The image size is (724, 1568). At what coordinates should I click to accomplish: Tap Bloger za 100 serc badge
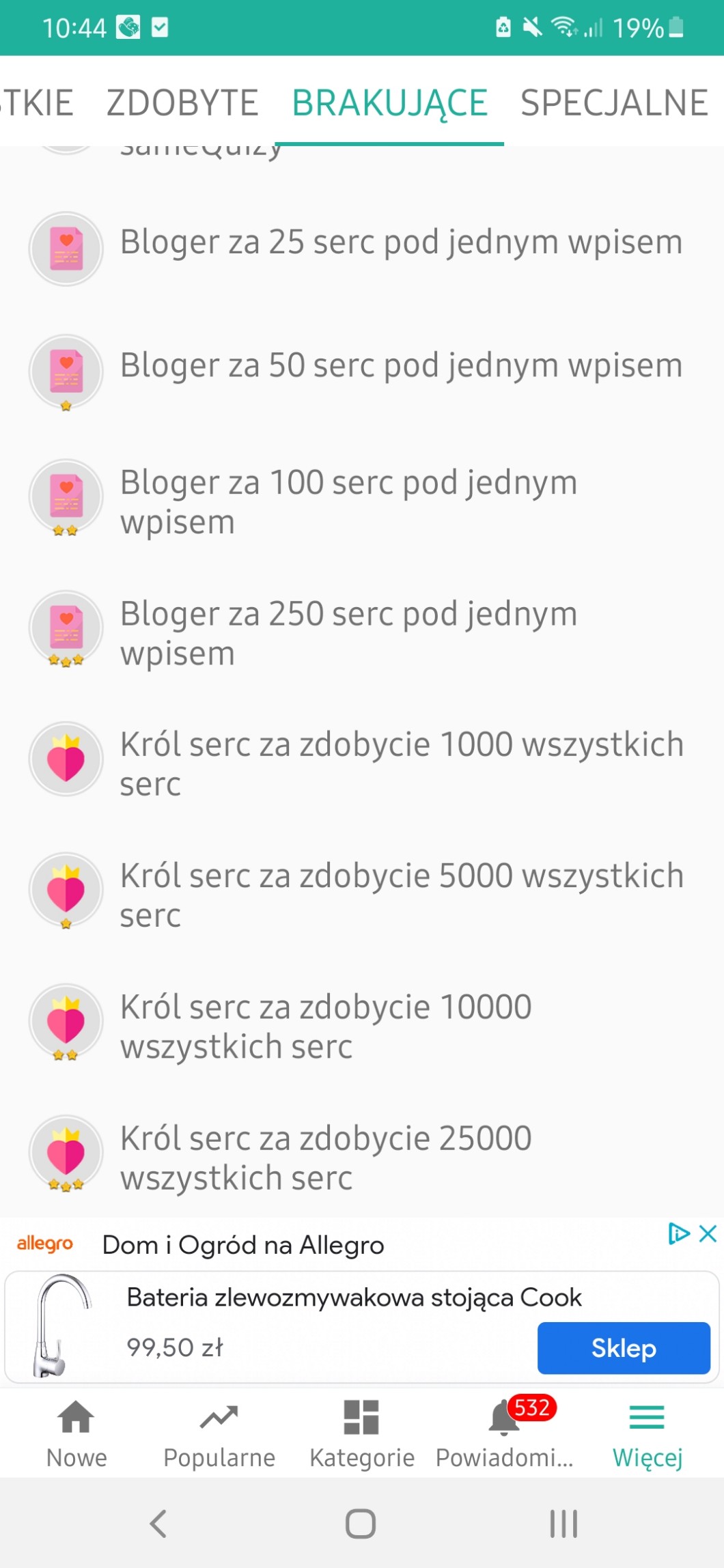click(348, 501)
